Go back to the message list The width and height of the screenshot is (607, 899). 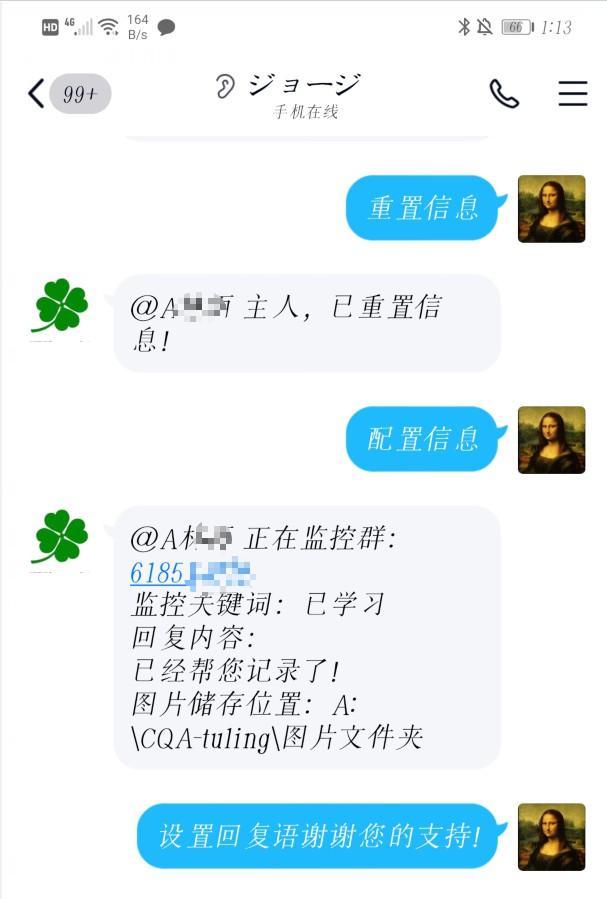(37, 94)
